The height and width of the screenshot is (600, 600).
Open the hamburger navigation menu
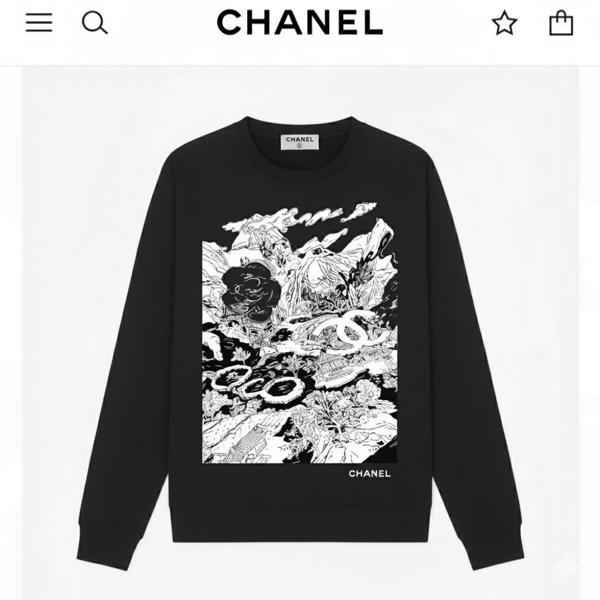point(39,22)
